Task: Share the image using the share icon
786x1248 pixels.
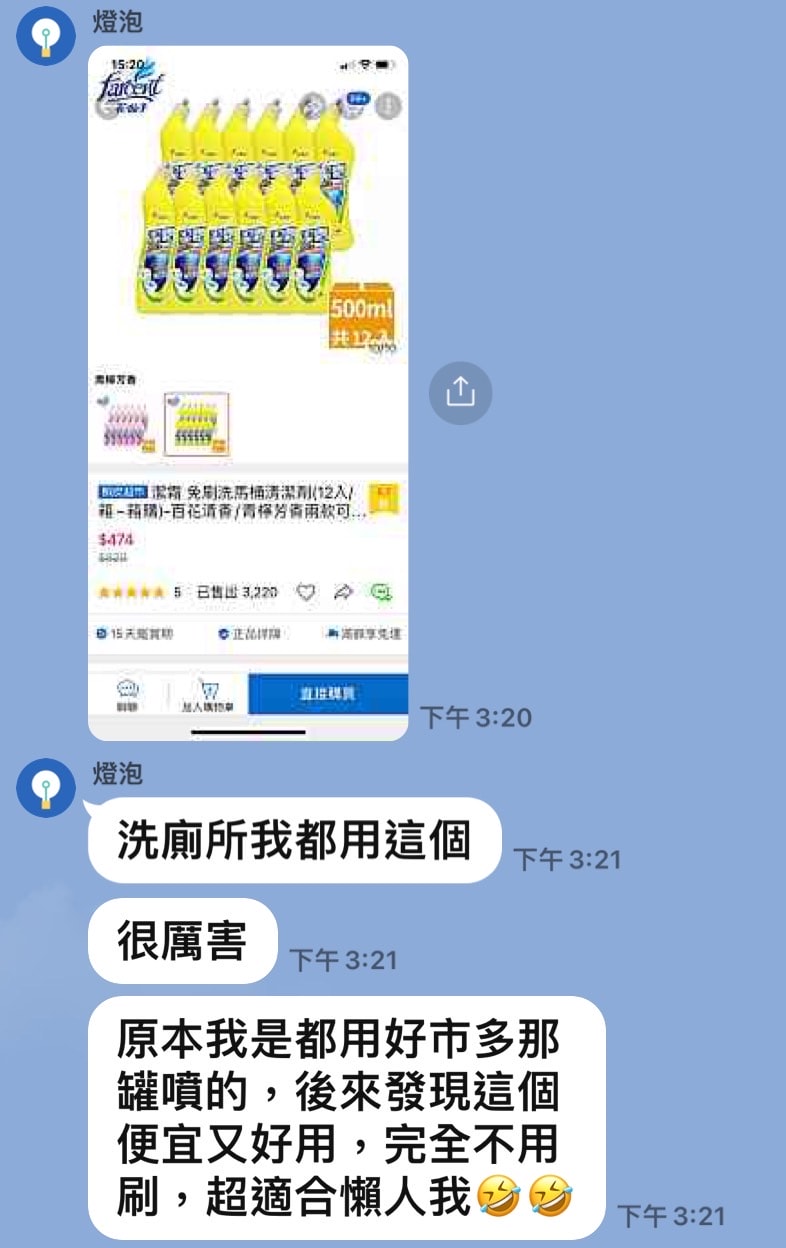Action: (x=460, y=392)
